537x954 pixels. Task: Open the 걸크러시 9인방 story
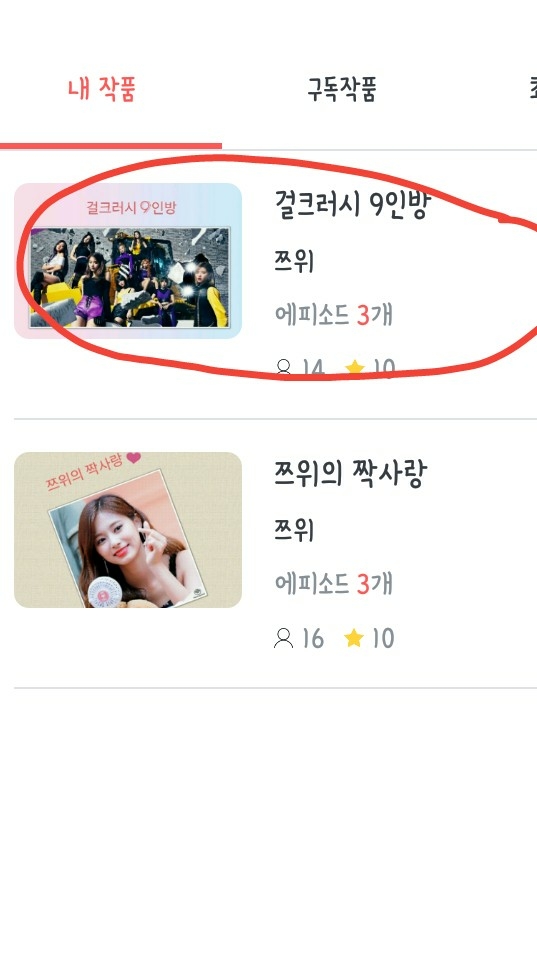275,284
